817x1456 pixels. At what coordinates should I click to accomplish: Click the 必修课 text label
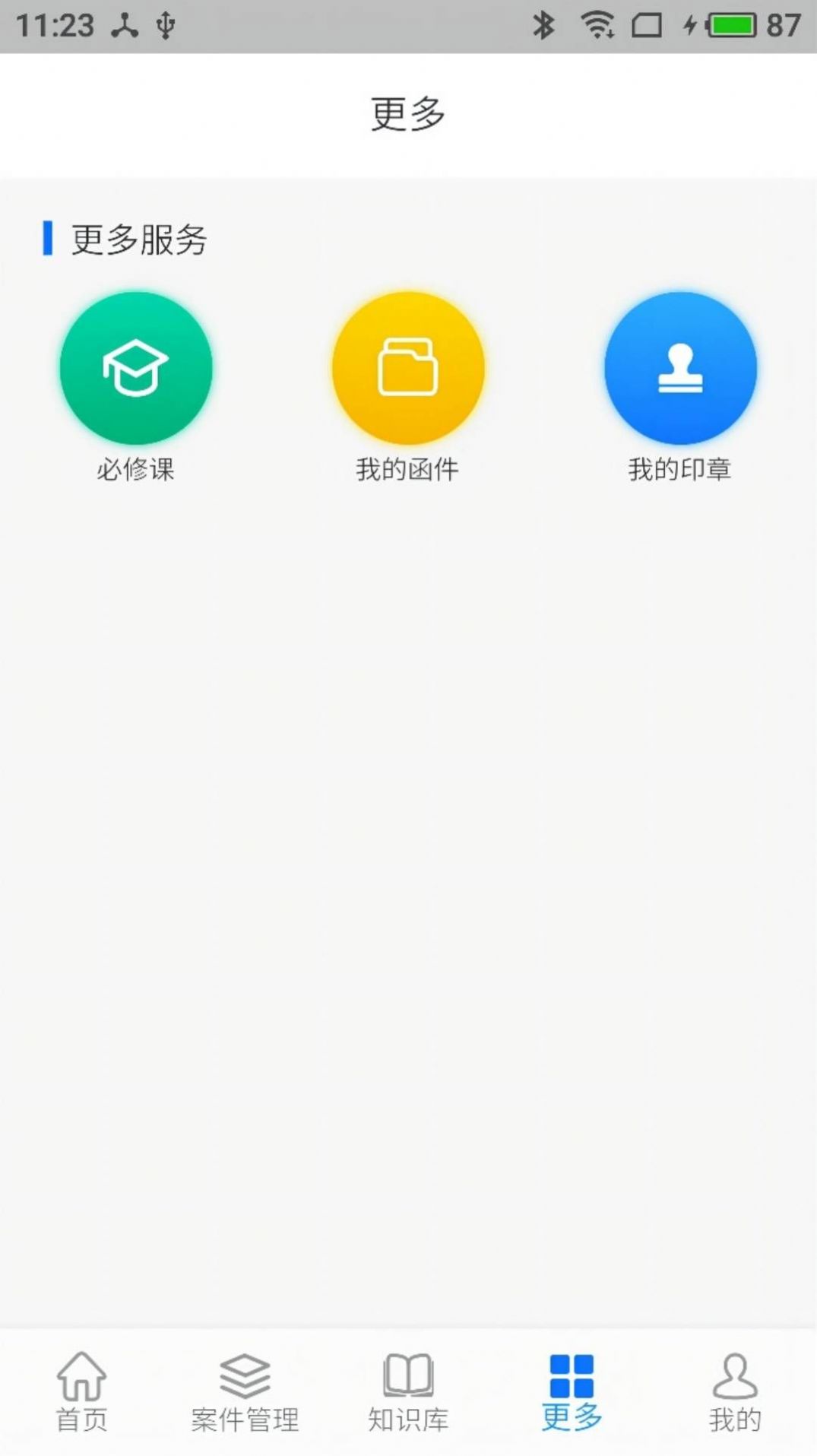(x=135, y=469)
